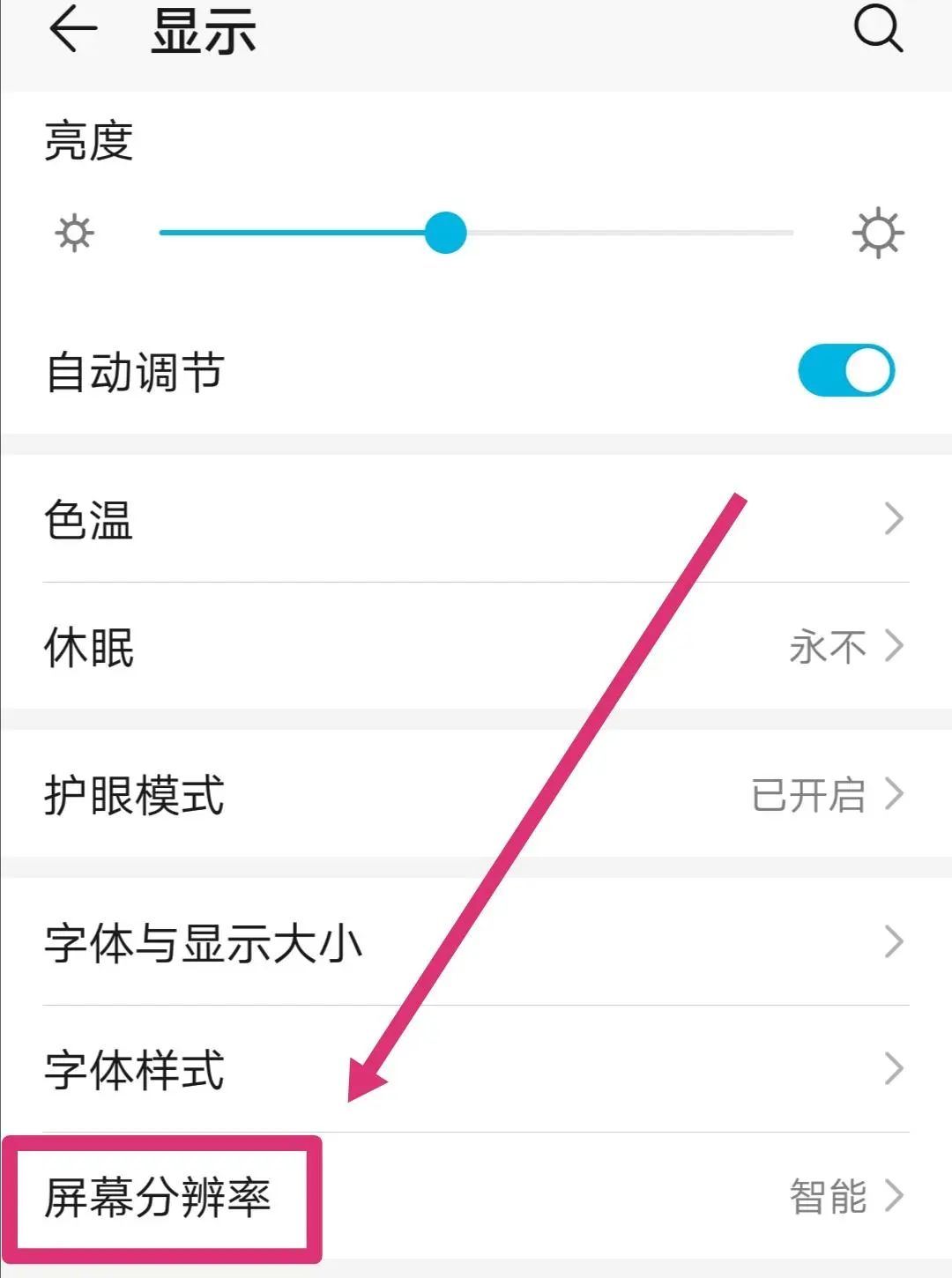Select the small sun icon left of slider

click(x=75, y=233)
